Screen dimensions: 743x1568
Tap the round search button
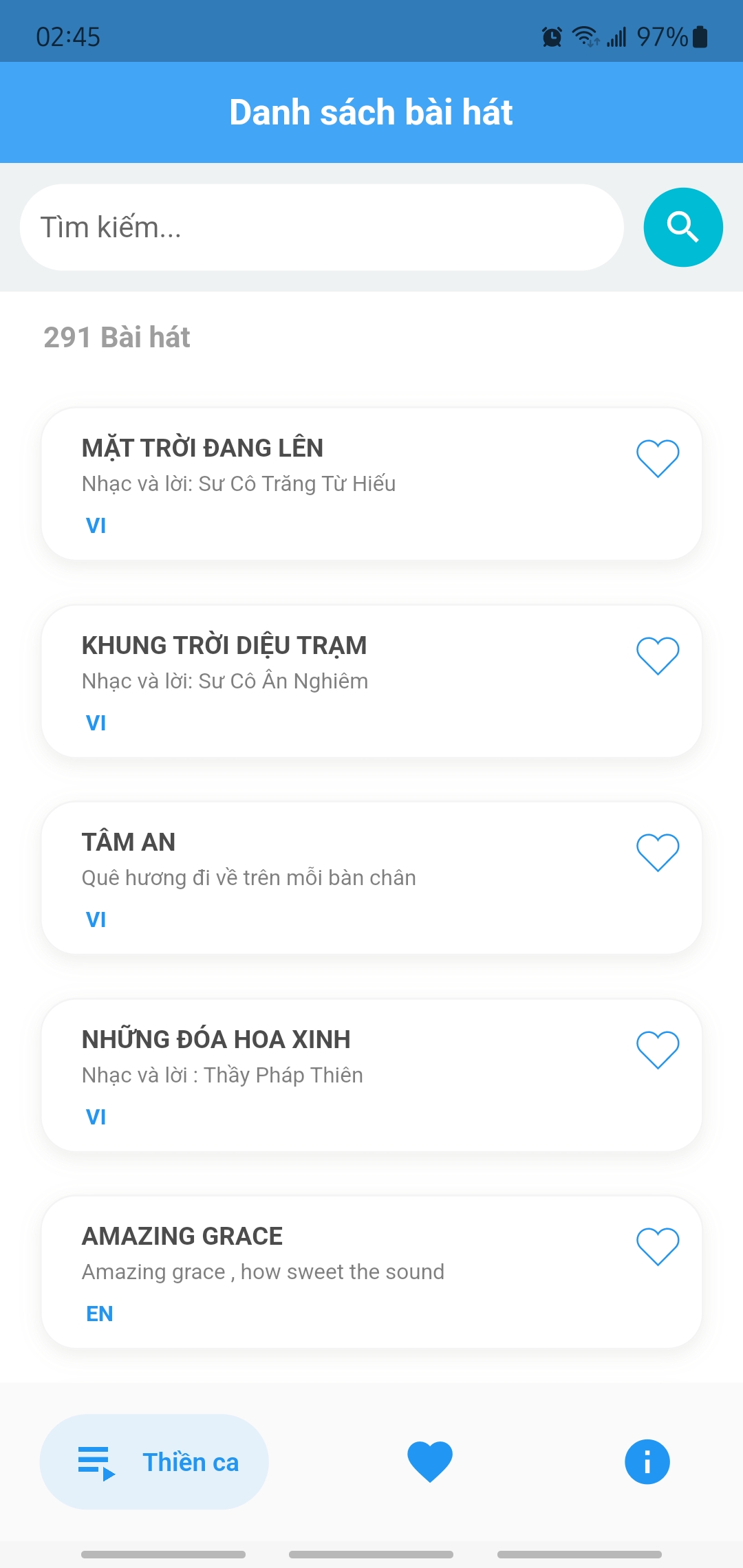click(682, 227)
